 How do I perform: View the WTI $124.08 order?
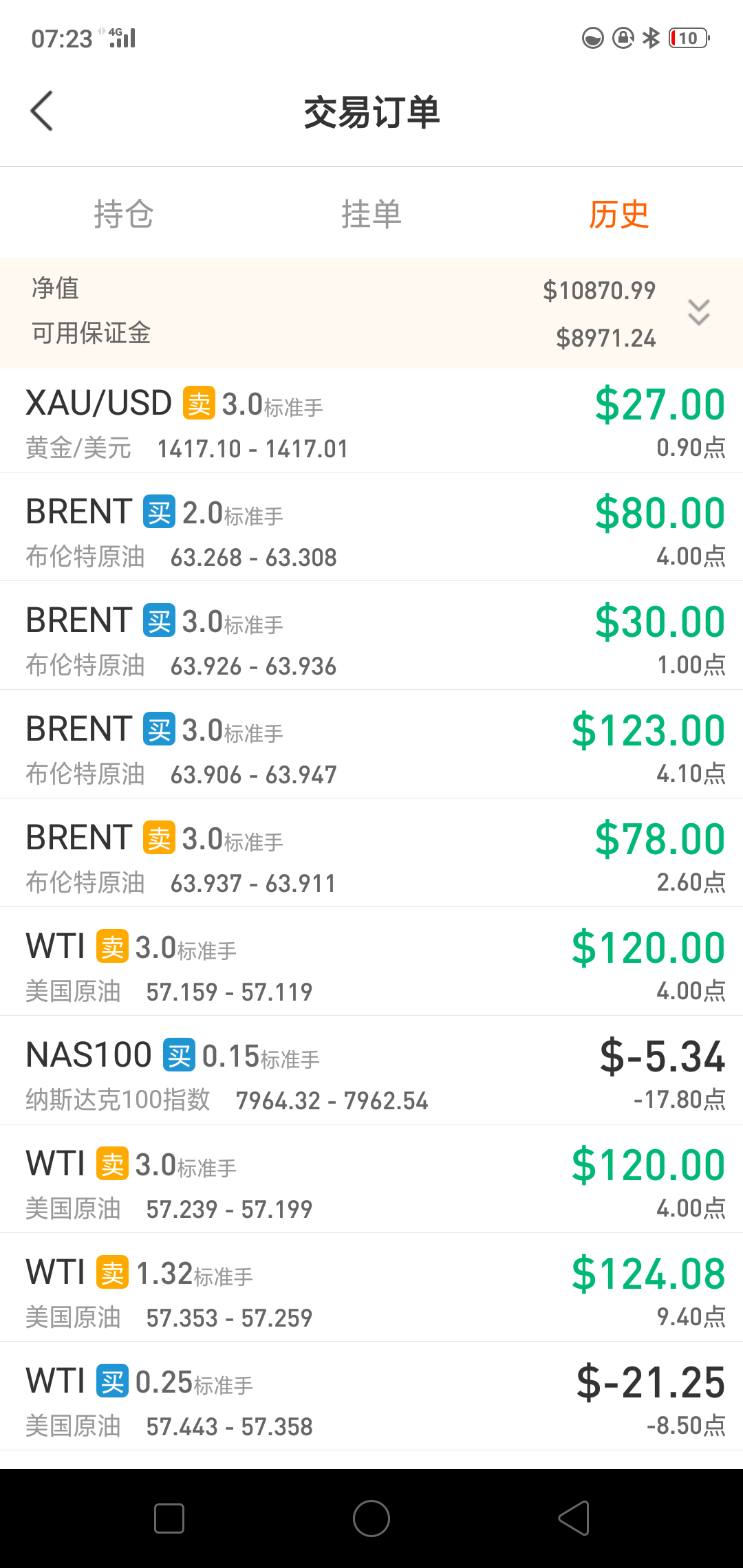pyautogui.click(x=371, y=1288)
